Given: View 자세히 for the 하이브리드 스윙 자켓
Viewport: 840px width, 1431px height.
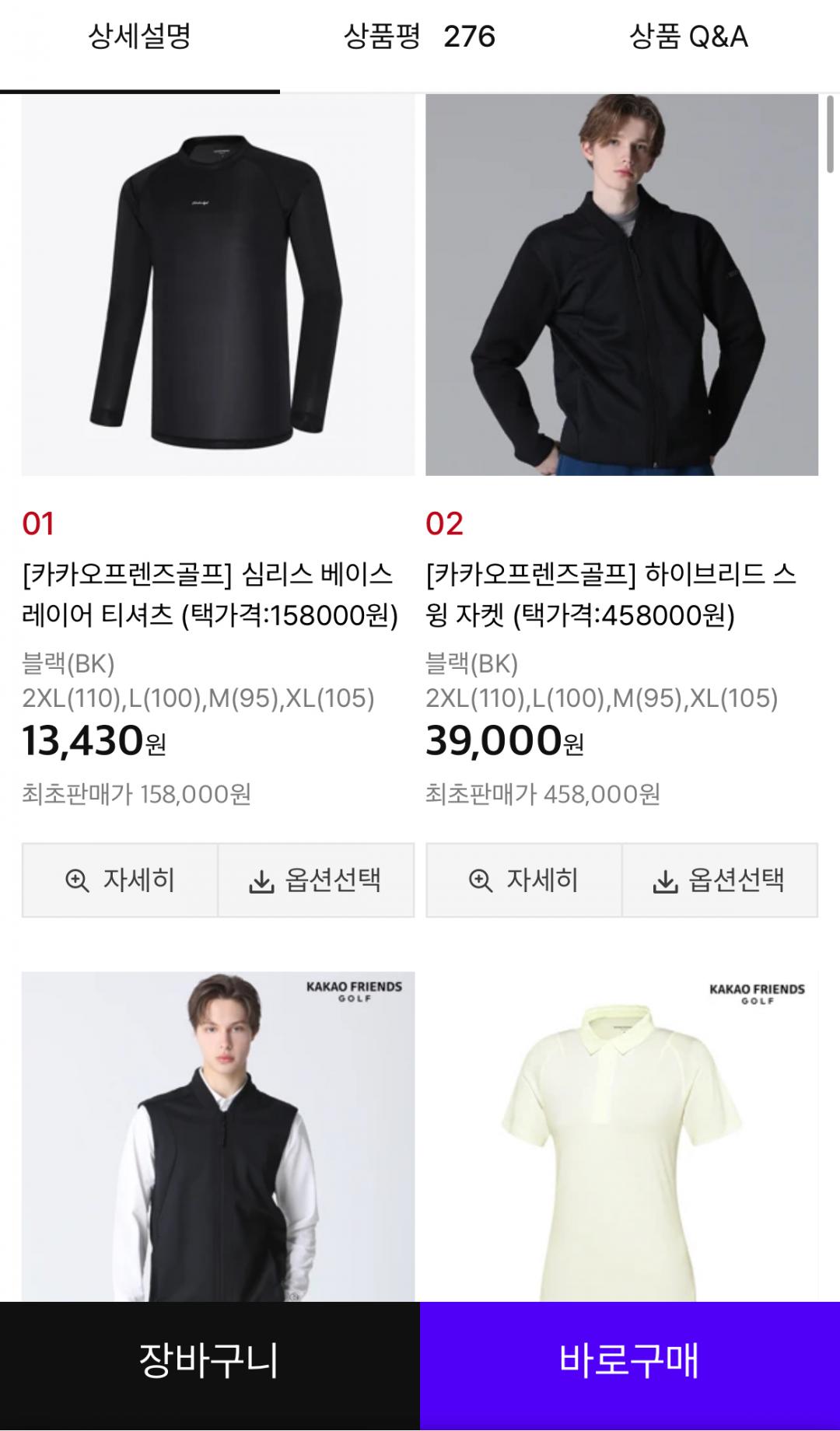Looking at the screenshot, I should tap(524, 880).
